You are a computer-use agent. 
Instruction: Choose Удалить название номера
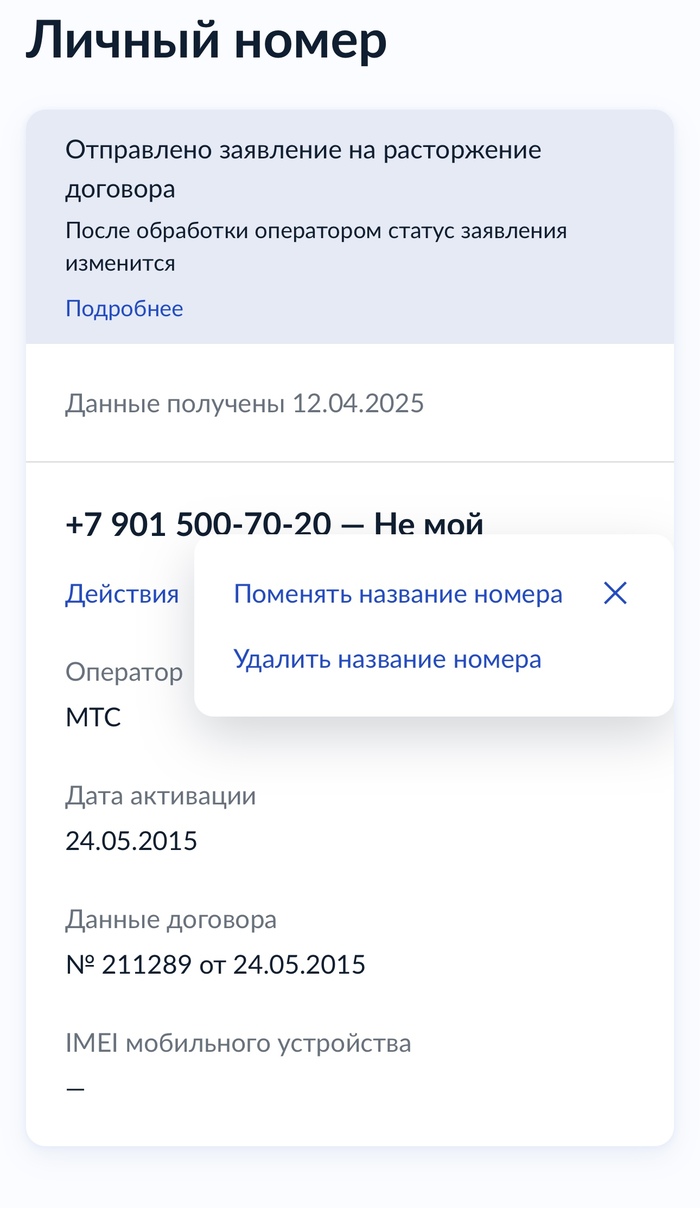(x=387, y=659)
